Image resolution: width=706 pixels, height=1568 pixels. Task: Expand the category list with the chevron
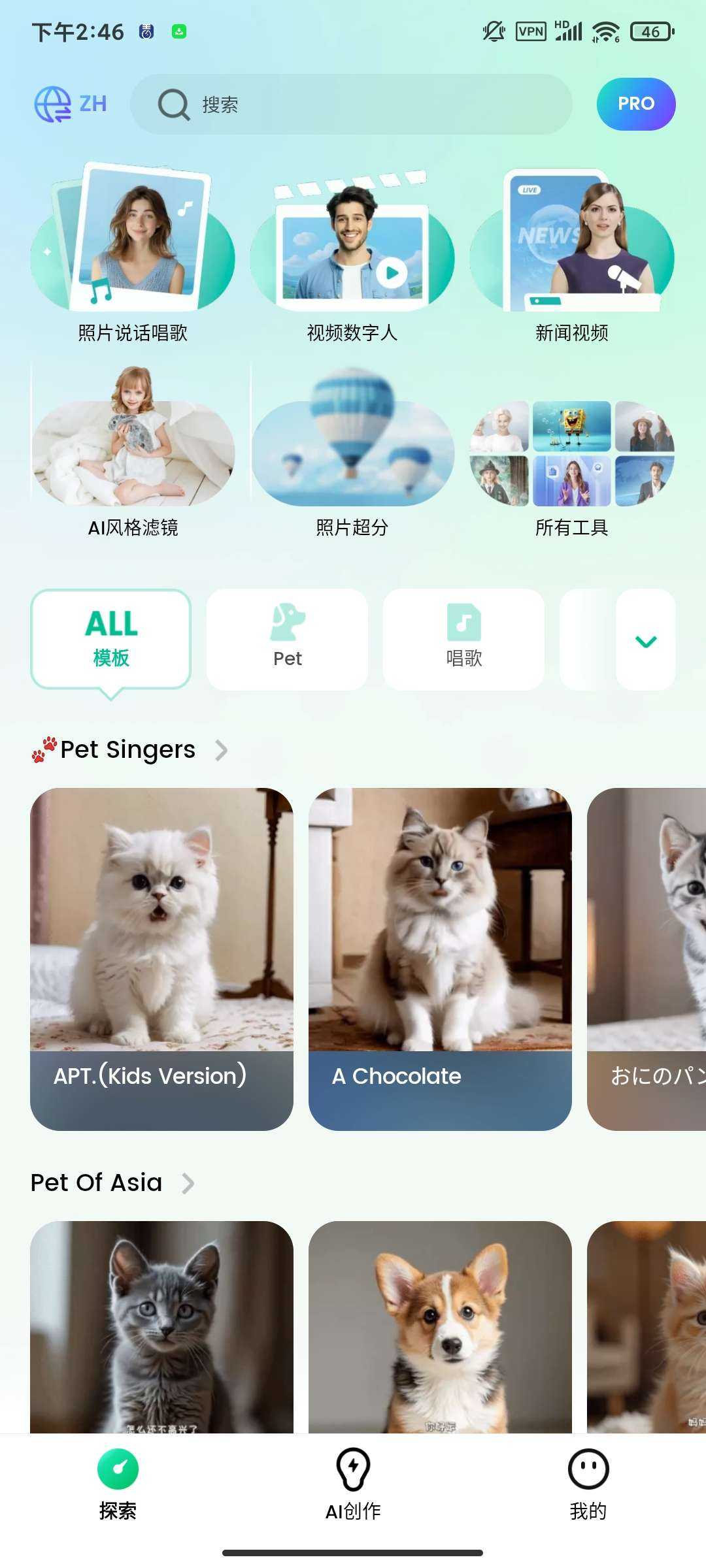(x=645, y=640)
